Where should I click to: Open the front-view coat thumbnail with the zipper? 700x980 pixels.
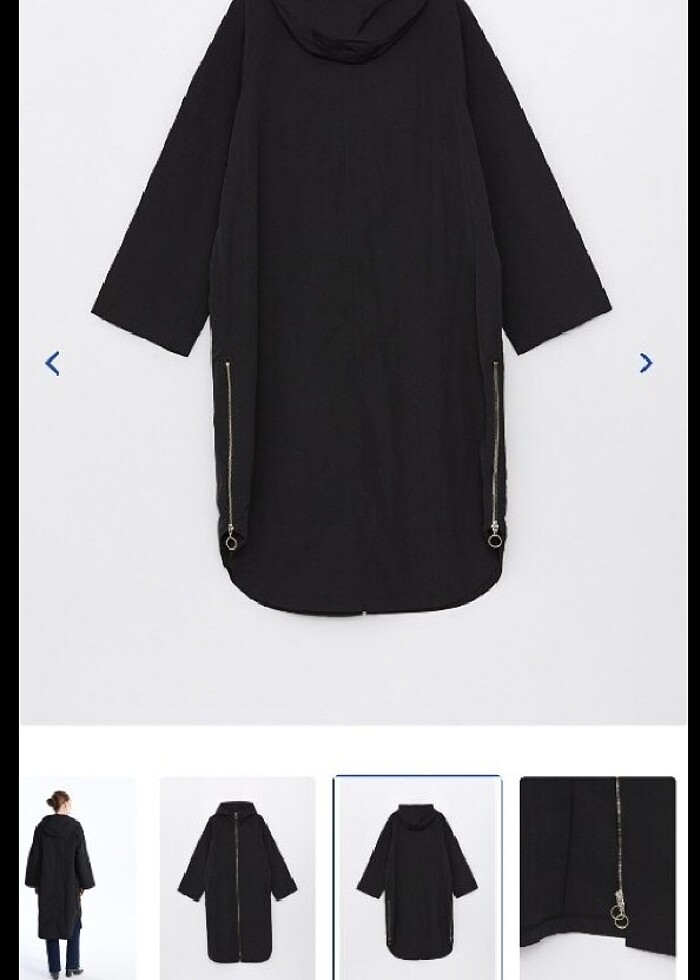tap(237, 877)
